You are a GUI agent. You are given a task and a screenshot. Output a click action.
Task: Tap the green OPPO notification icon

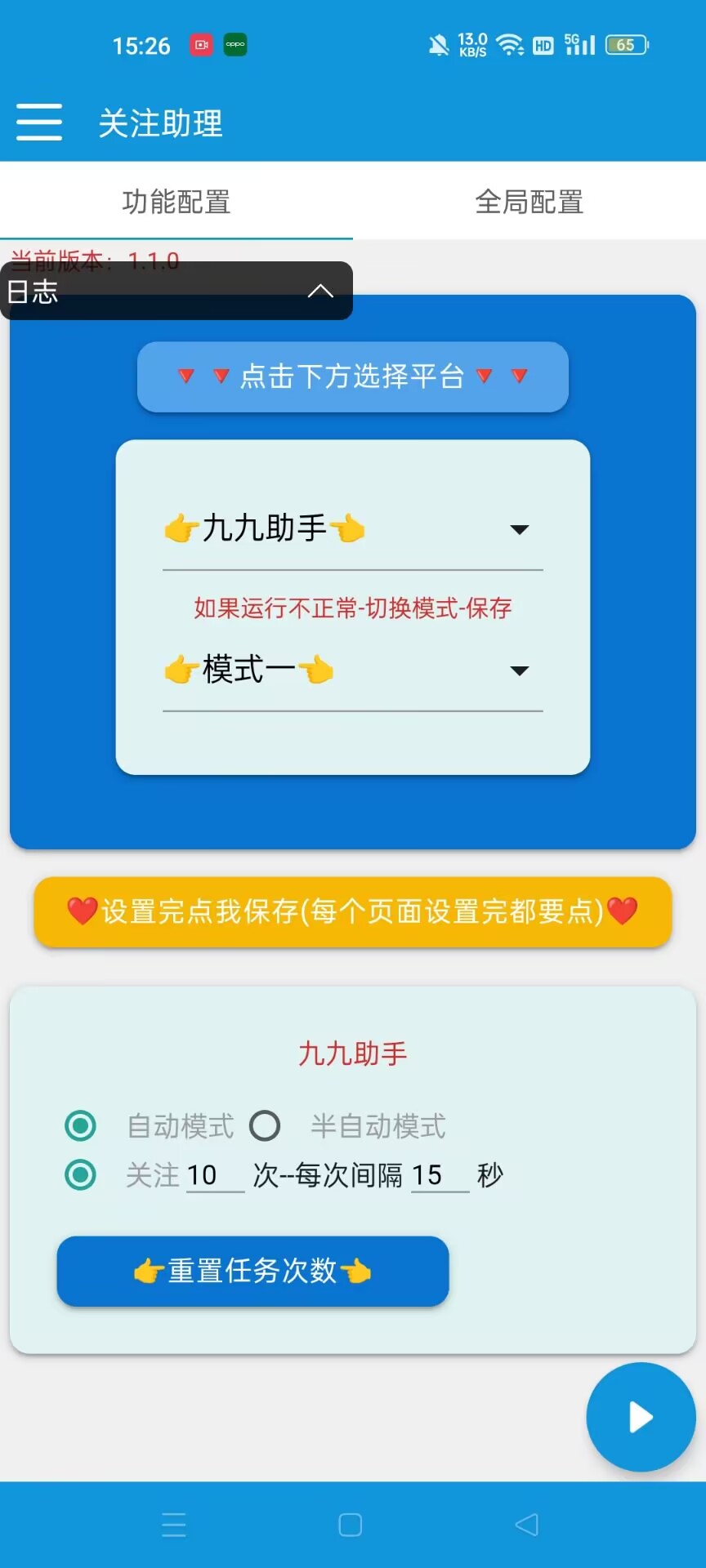tap(235, 45)
